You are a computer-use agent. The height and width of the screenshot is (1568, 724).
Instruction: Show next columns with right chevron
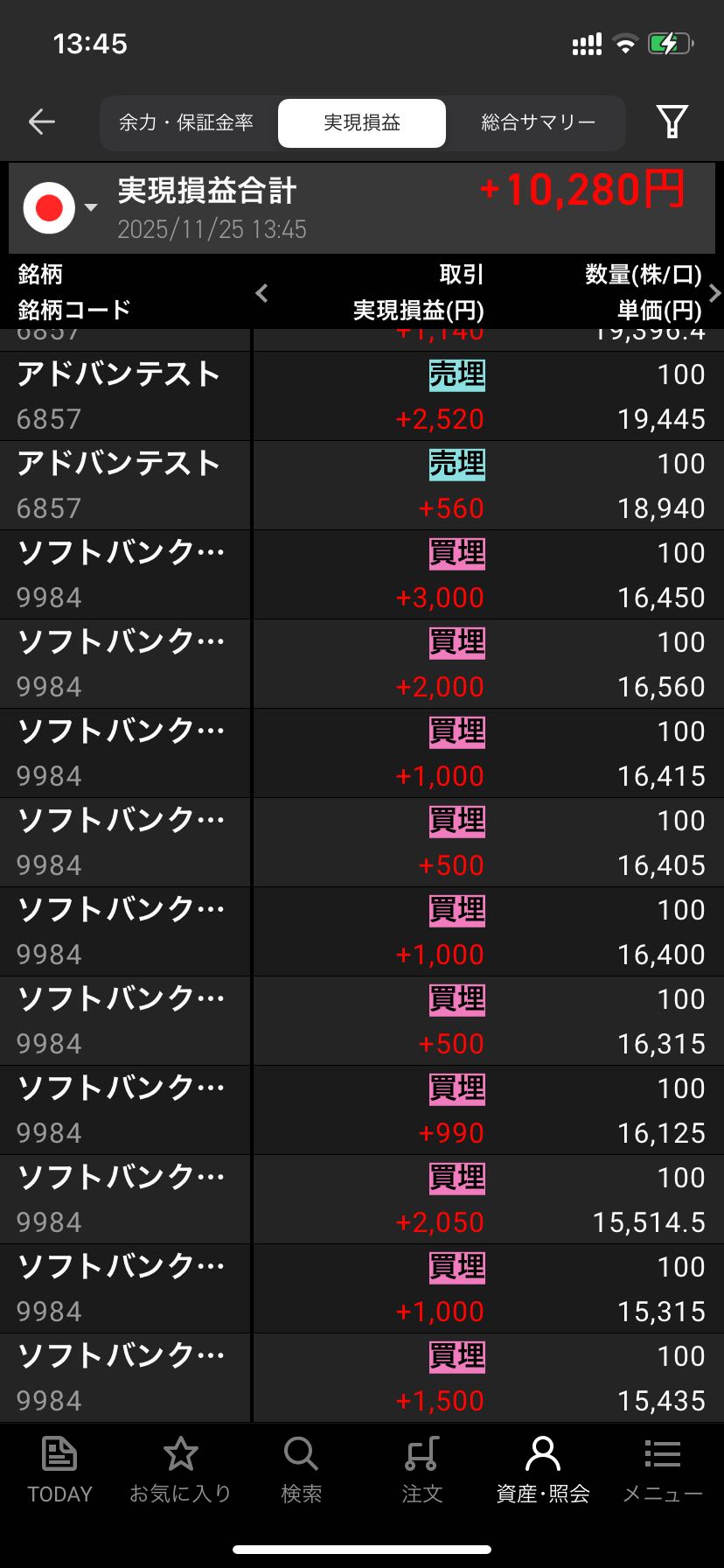tap(714, 293)
